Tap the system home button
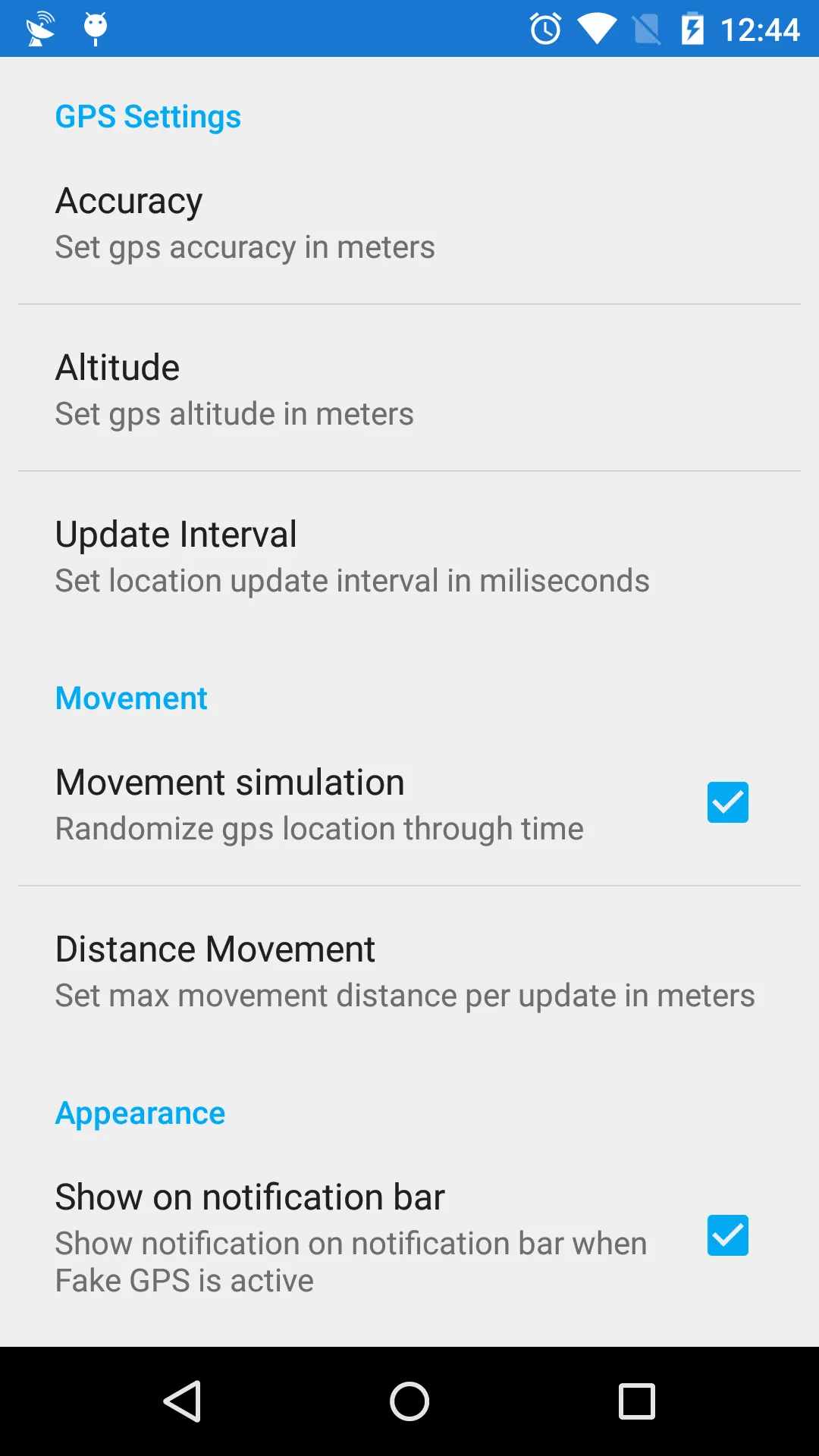This screenshot has width=819, height=1456. [409, 1401]
